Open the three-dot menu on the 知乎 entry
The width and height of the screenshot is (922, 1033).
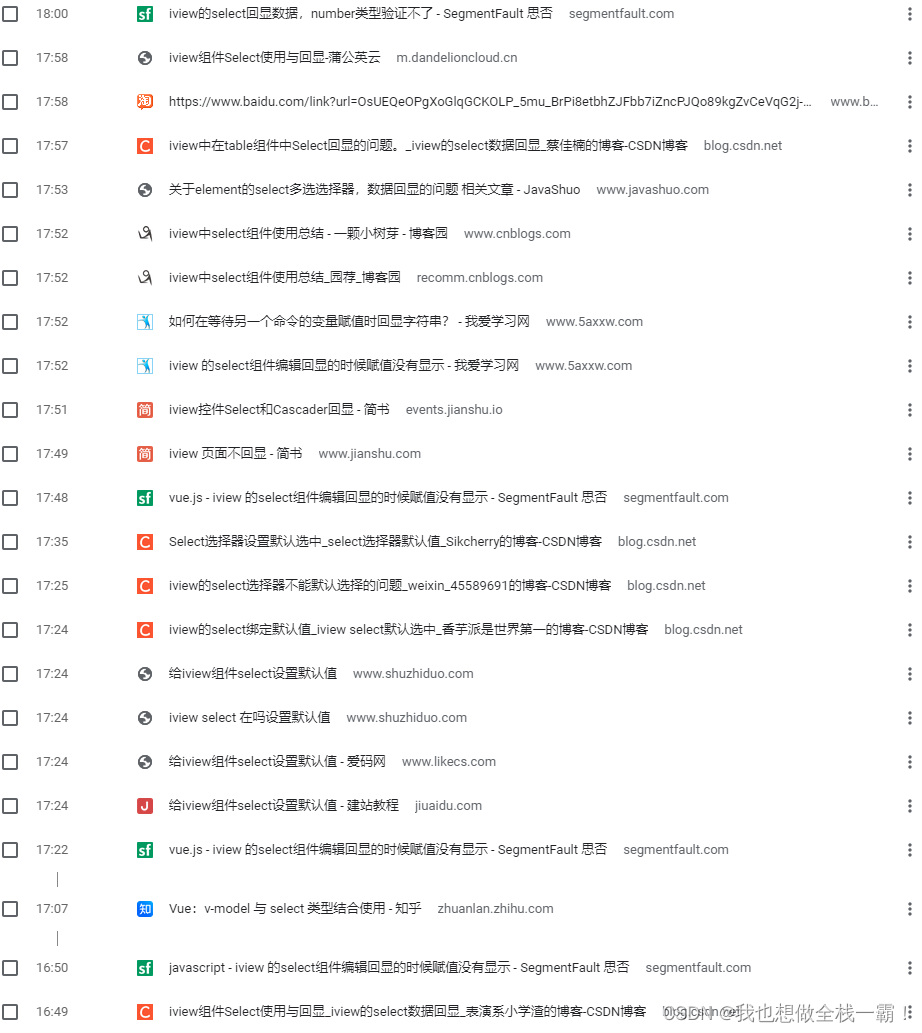click(909, 908)
